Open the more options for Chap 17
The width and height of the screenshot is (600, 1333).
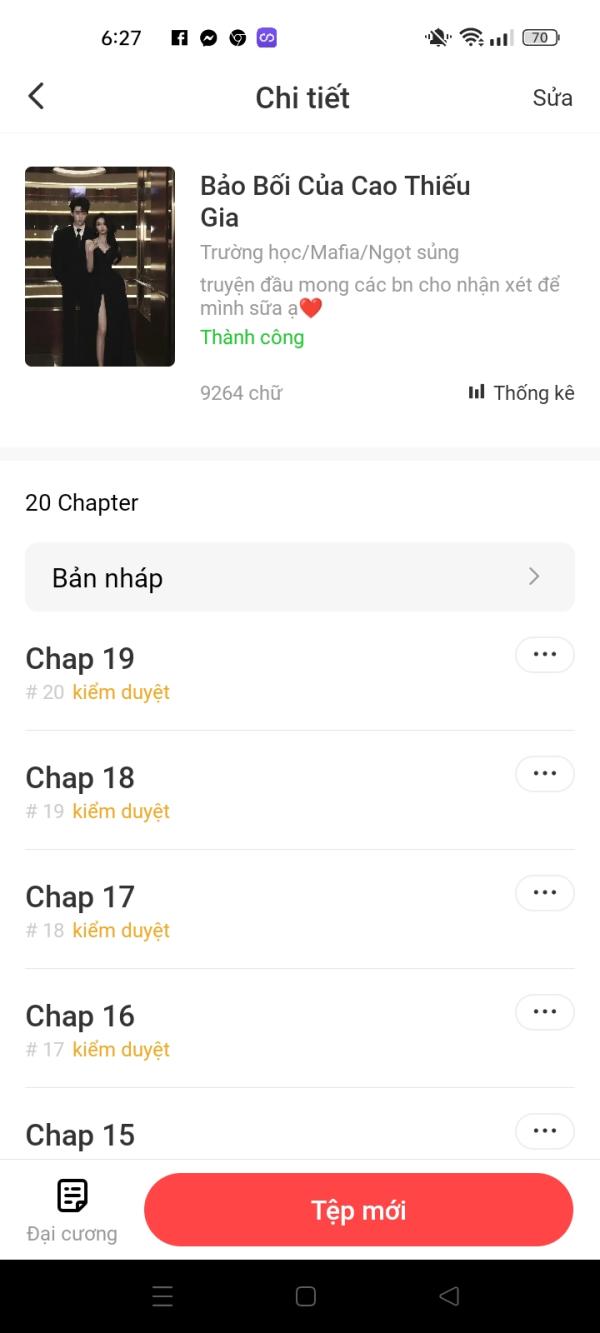pos(544,893)
